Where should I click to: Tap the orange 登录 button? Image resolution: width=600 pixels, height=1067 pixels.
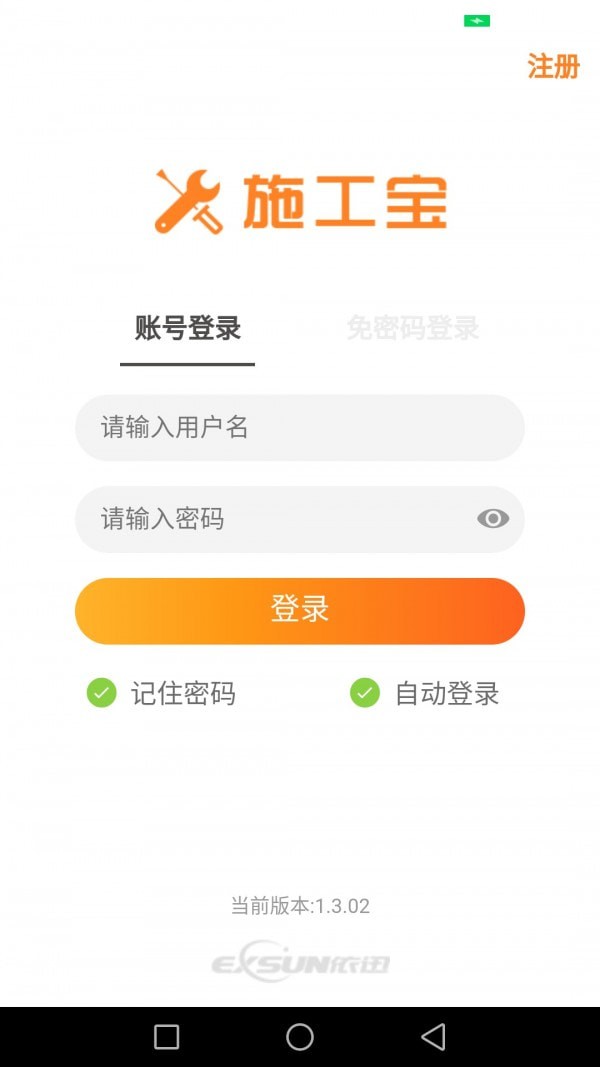point(300,610)
